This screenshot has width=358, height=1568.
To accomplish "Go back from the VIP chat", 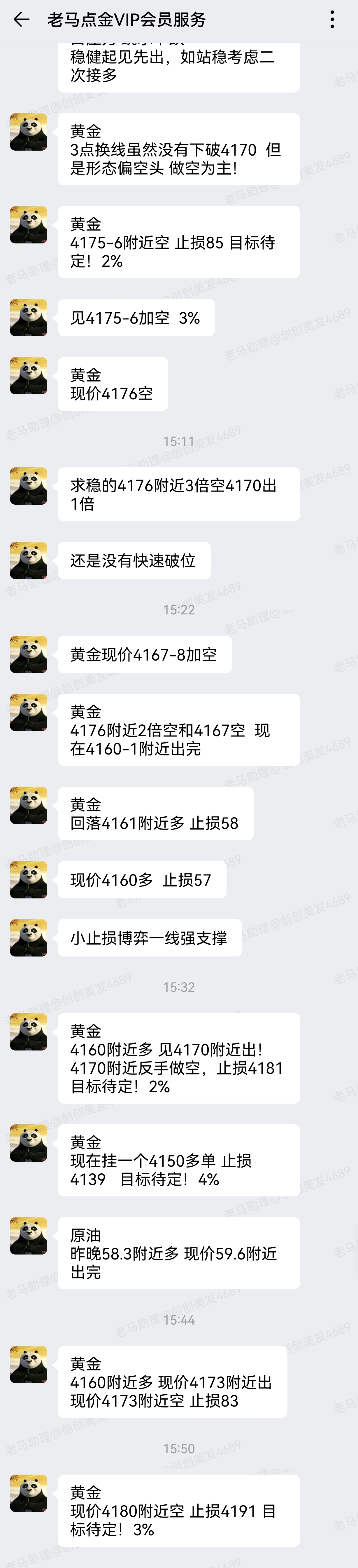I will pyautogui.click(x=21, y=20).
